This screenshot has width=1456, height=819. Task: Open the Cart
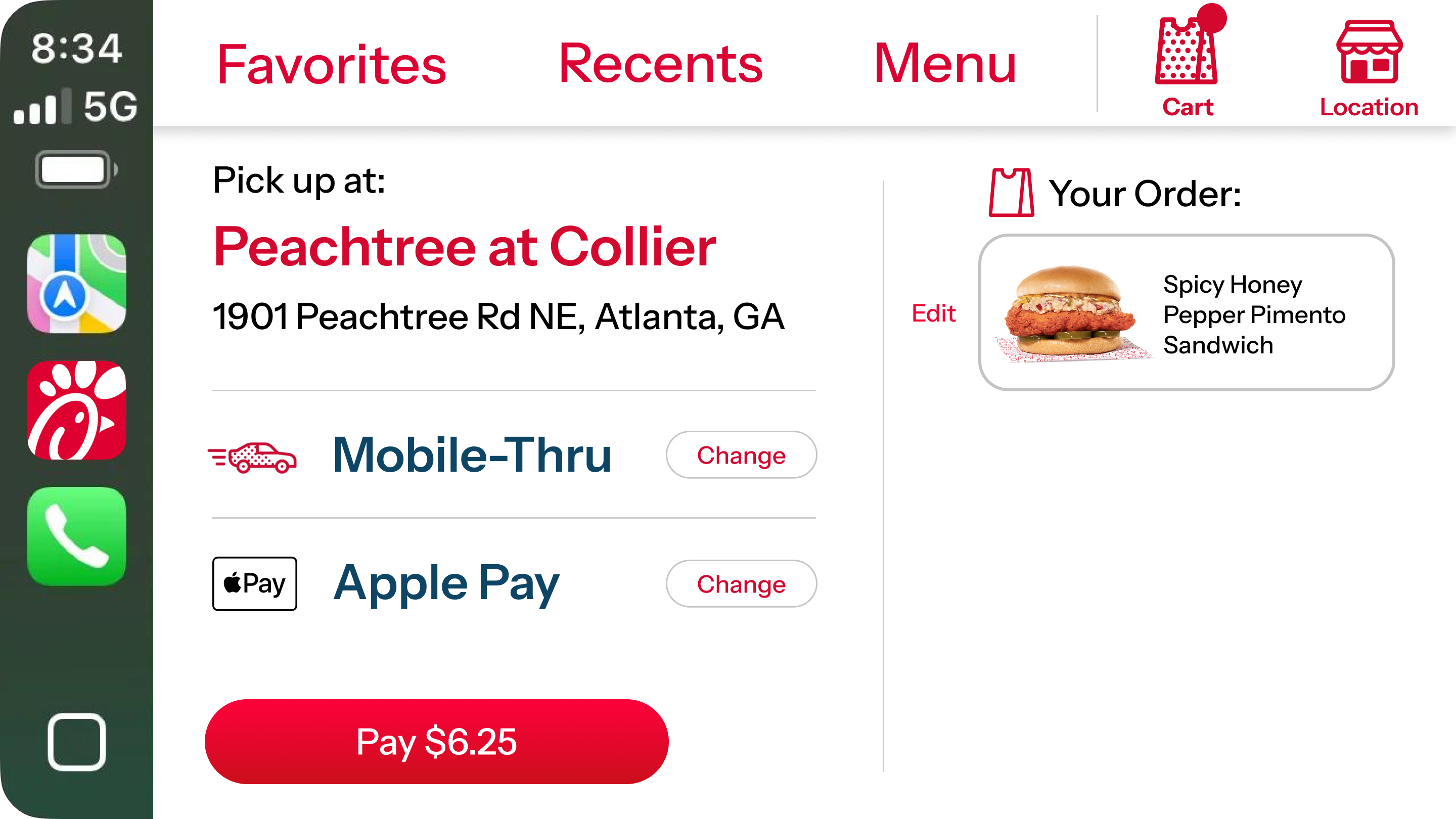click(1187, 65)
